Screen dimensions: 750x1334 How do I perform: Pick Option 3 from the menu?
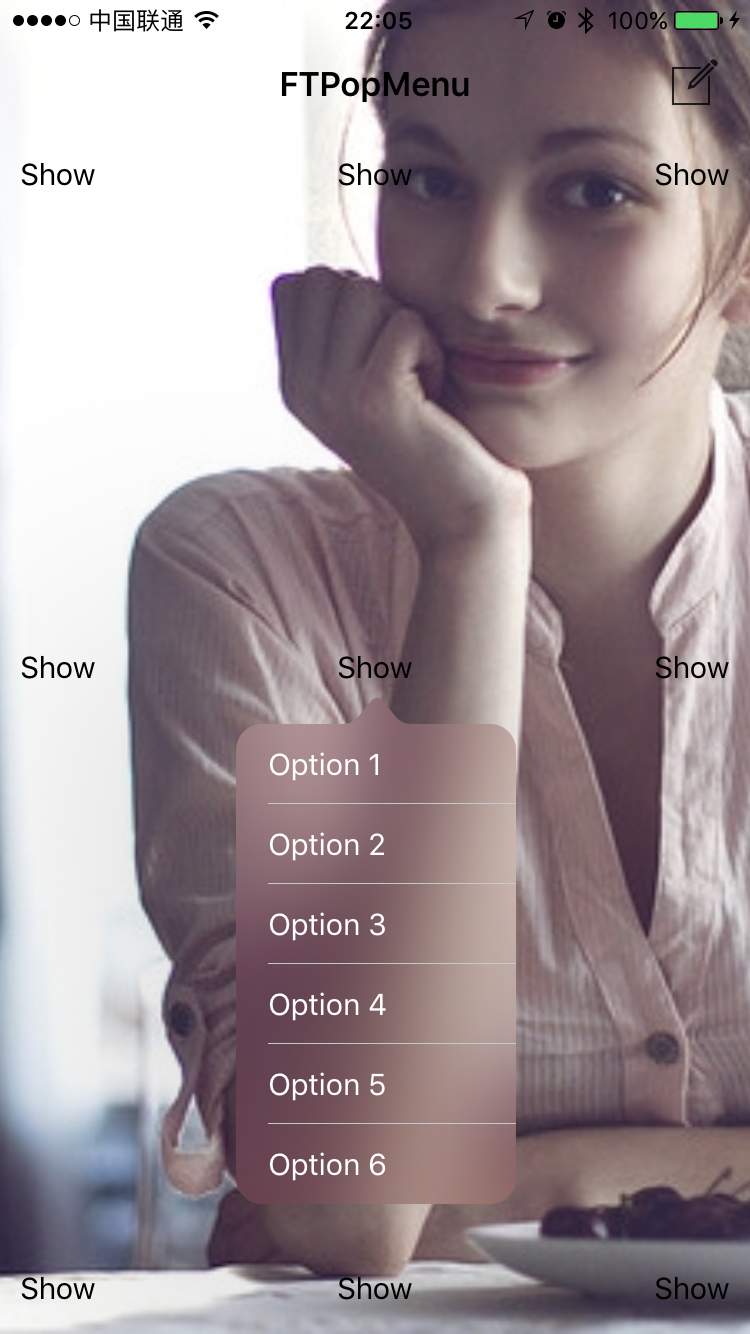click(x=375, y=925)
